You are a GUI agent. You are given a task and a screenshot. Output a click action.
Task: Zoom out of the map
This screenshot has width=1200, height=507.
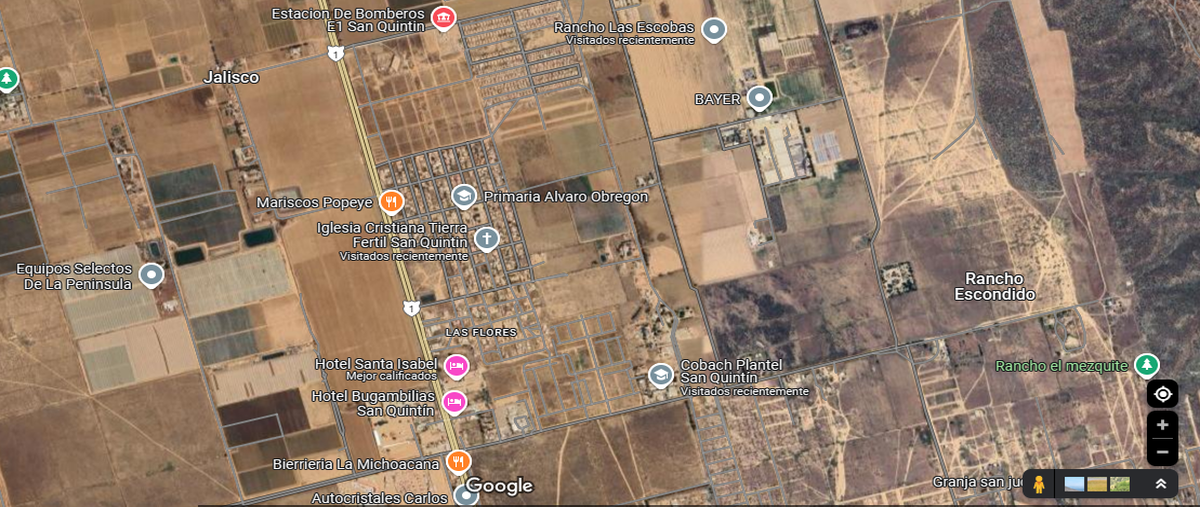pyautogui.click(x=1162, y=452)
